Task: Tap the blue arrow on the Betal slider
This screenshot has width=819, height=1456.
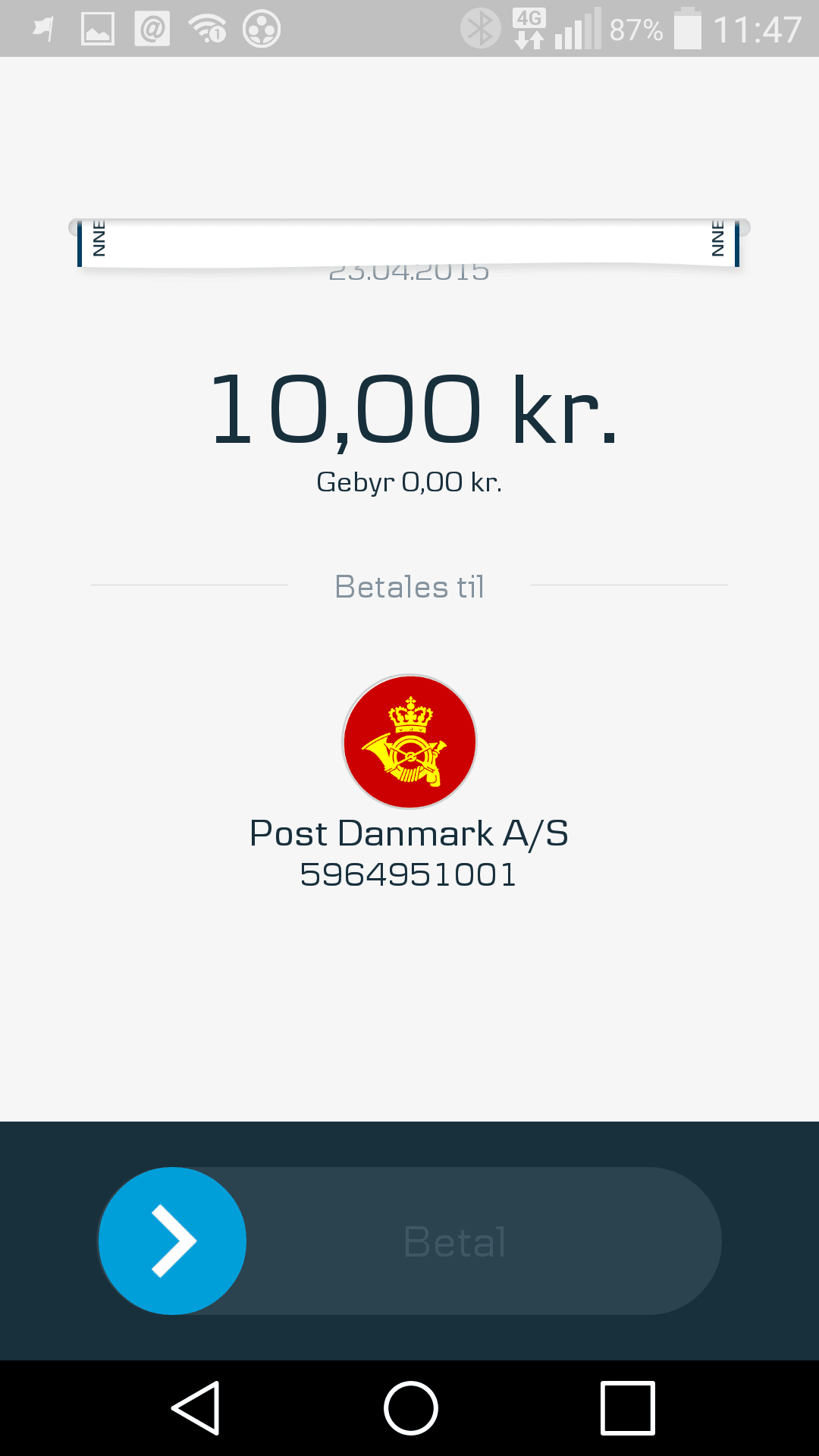Action: click(172, 1241)
